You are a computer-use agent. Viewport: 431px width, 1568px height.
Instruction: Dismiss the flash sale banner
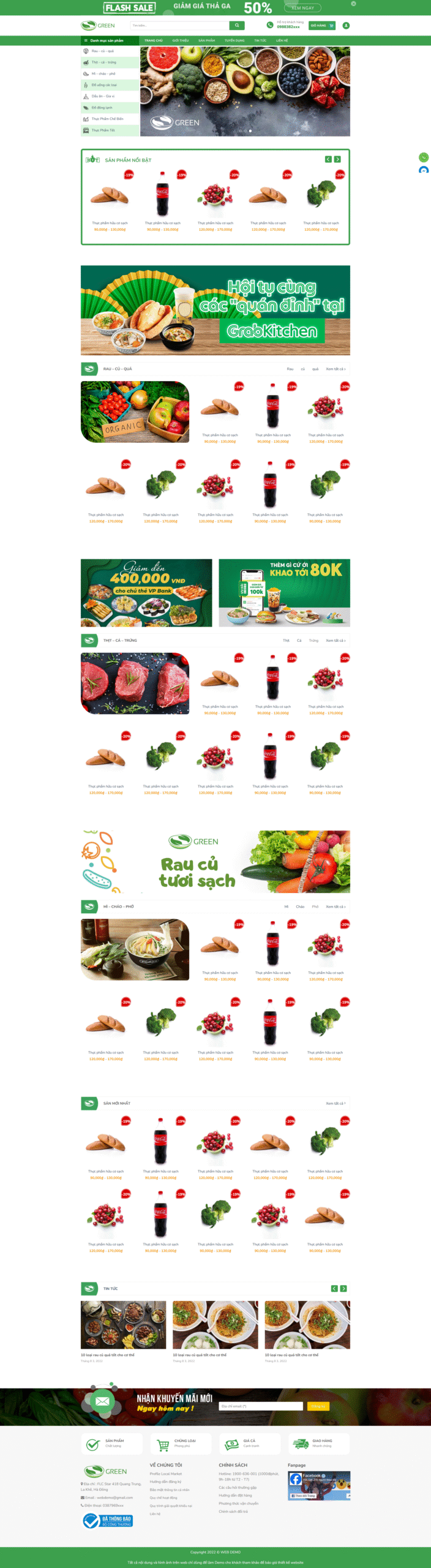[353, 4]
